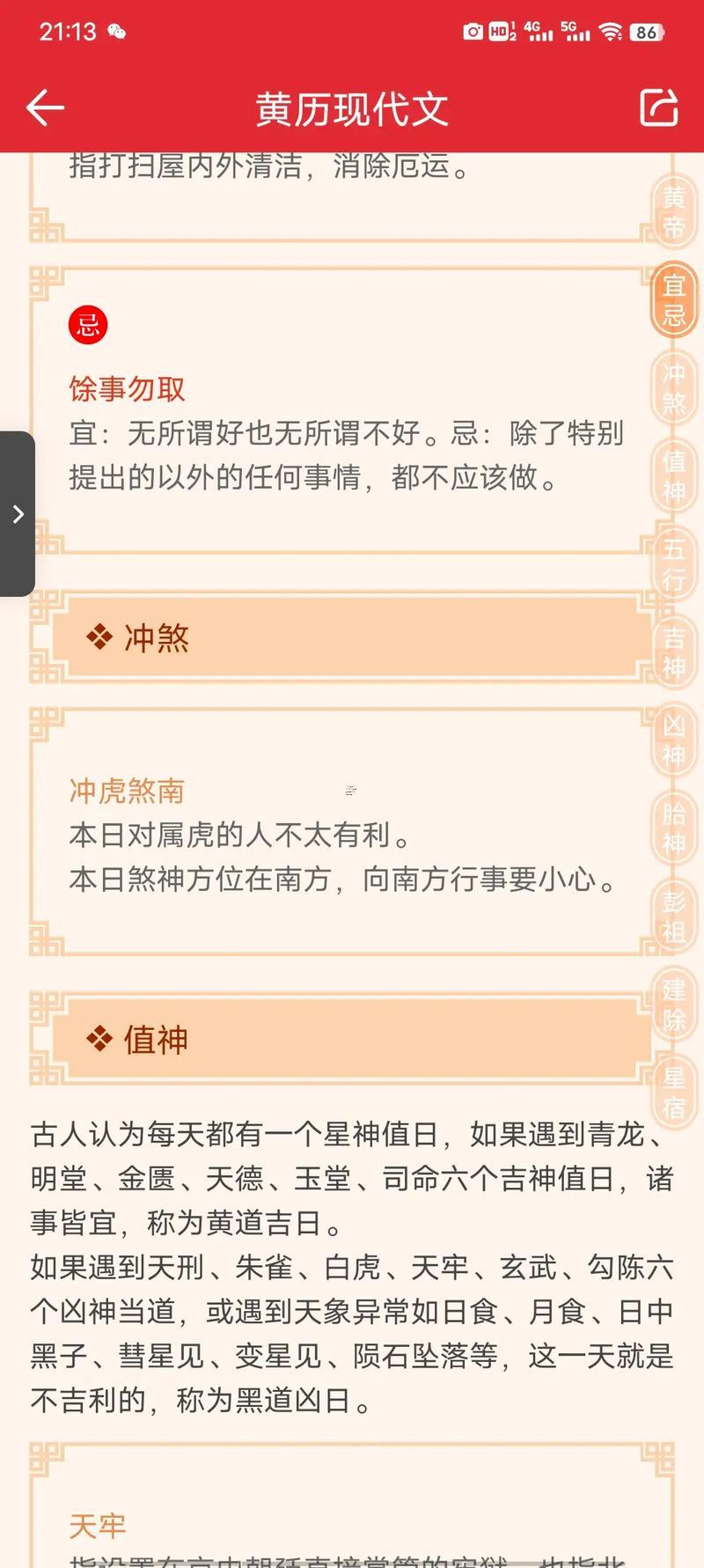Open the 吉神 side index tab

tap(674, 652)
